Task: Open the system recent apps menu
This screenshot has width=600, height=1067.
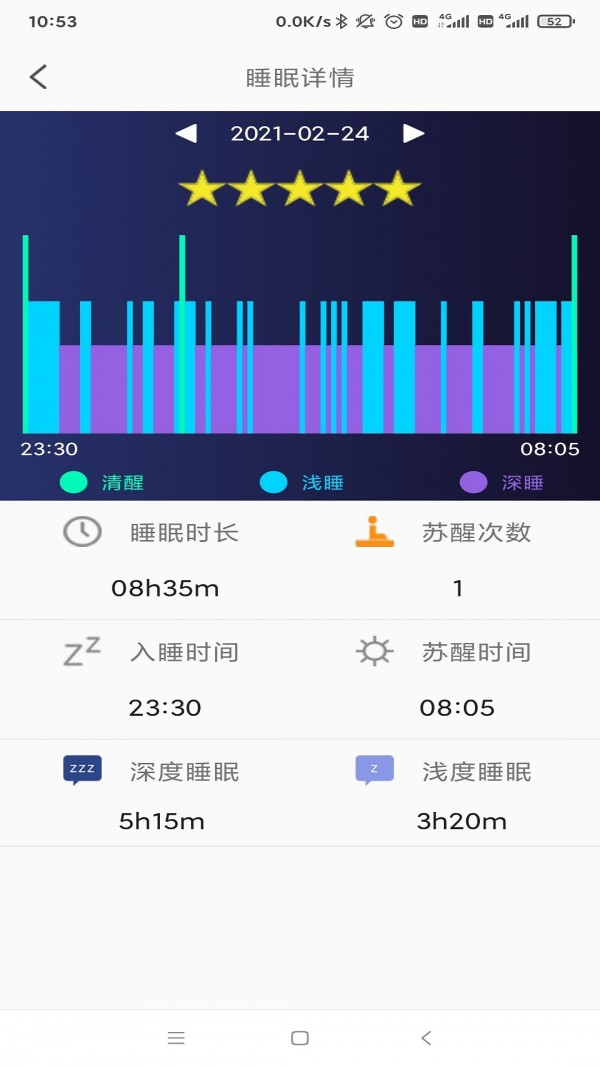Action: coord(176,1038)
